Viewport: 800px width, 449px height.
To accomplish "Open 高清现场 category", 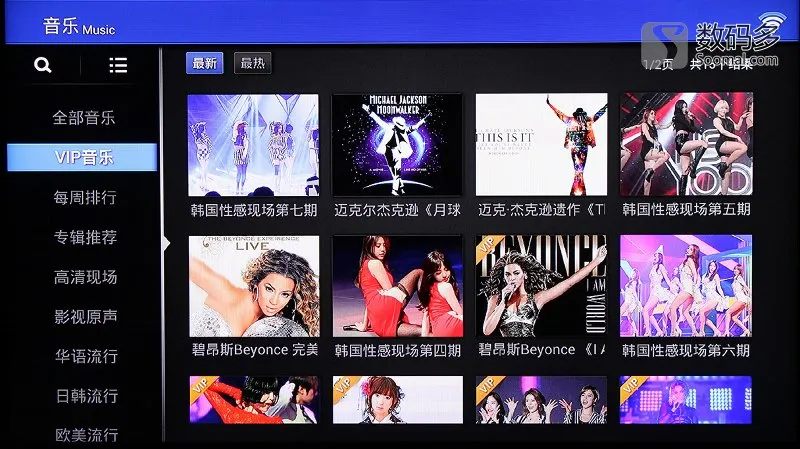I will [x=85, y=277].
